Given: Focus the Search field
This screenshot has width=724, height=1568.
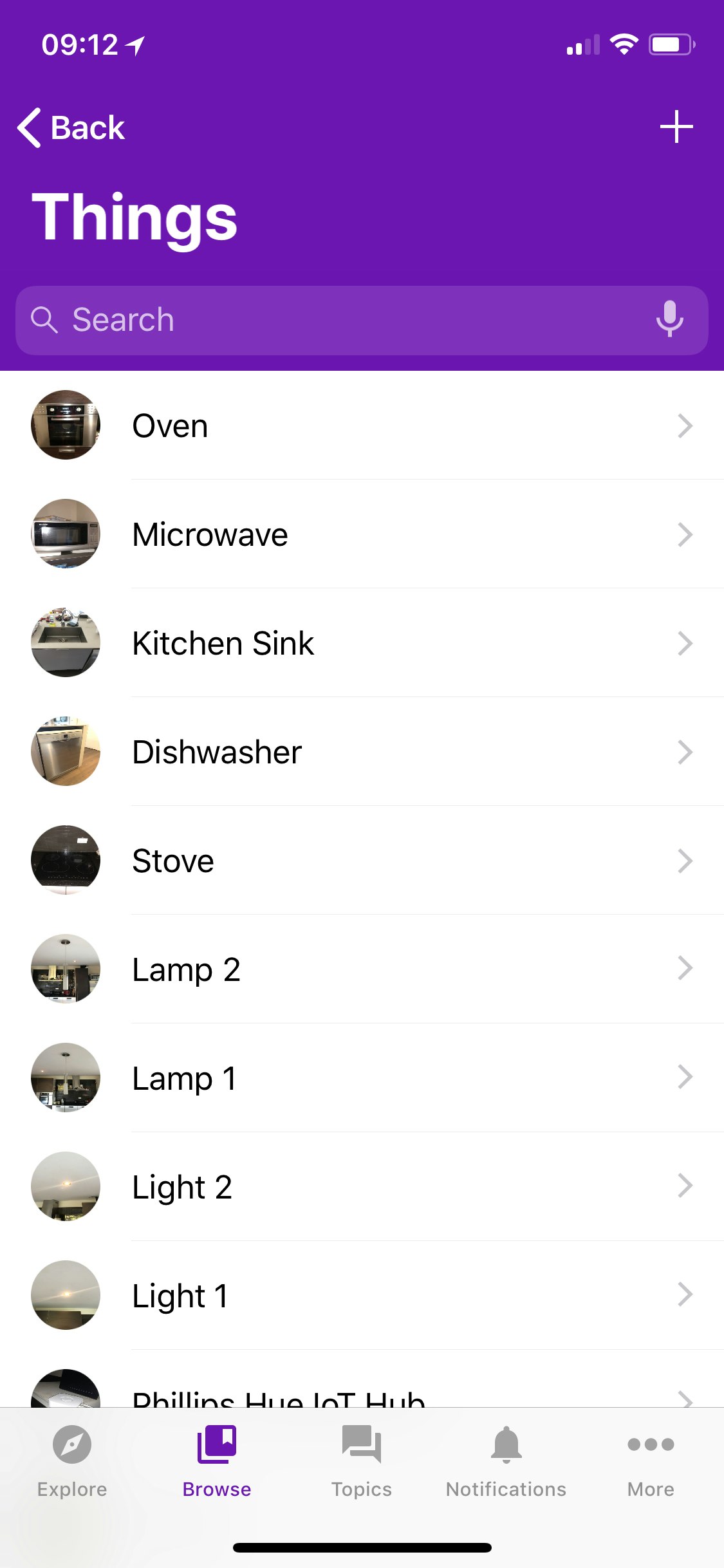Looking at the screenshot, I should (x=335, y=320).
